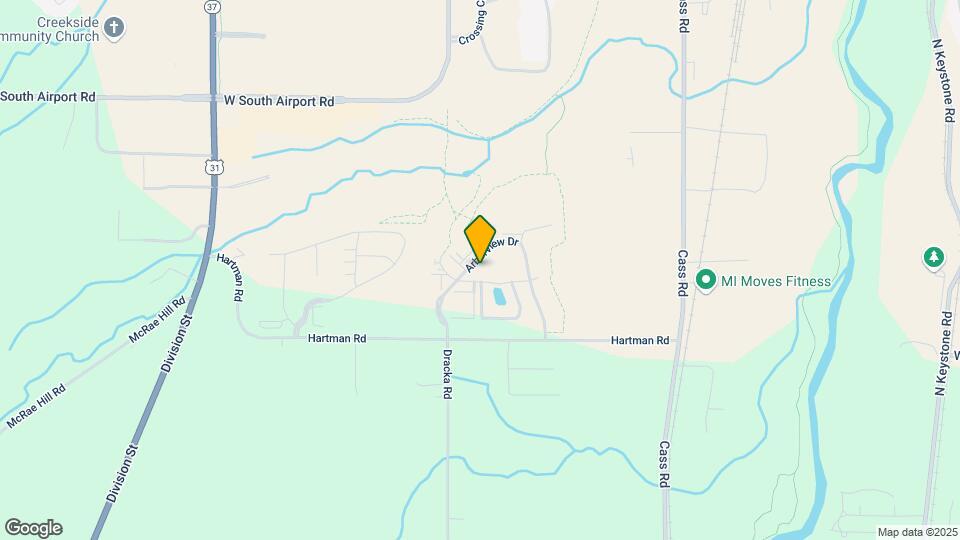Open the MI Moves Fitness place pin

[x=707, y=281]
